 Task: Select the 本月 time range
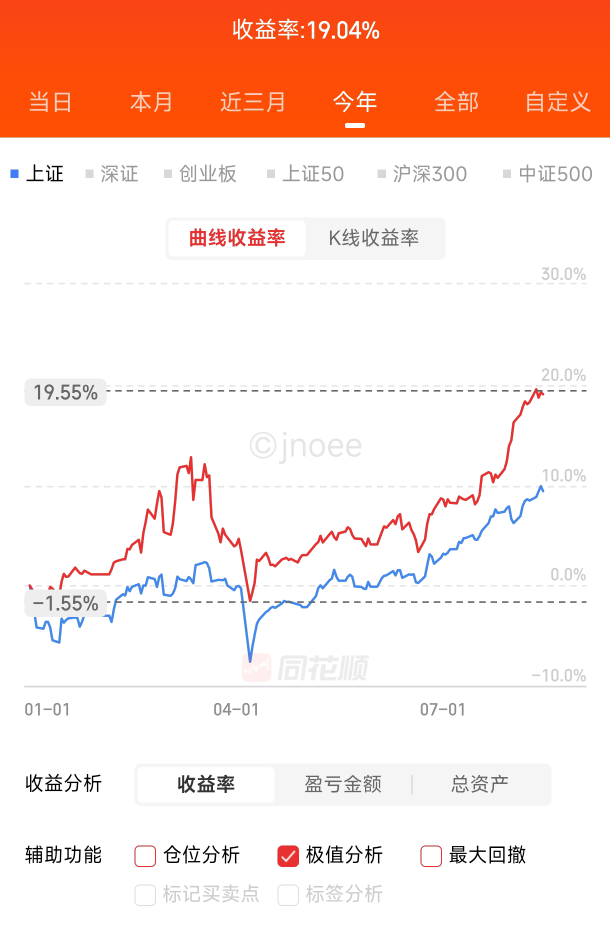152,102
